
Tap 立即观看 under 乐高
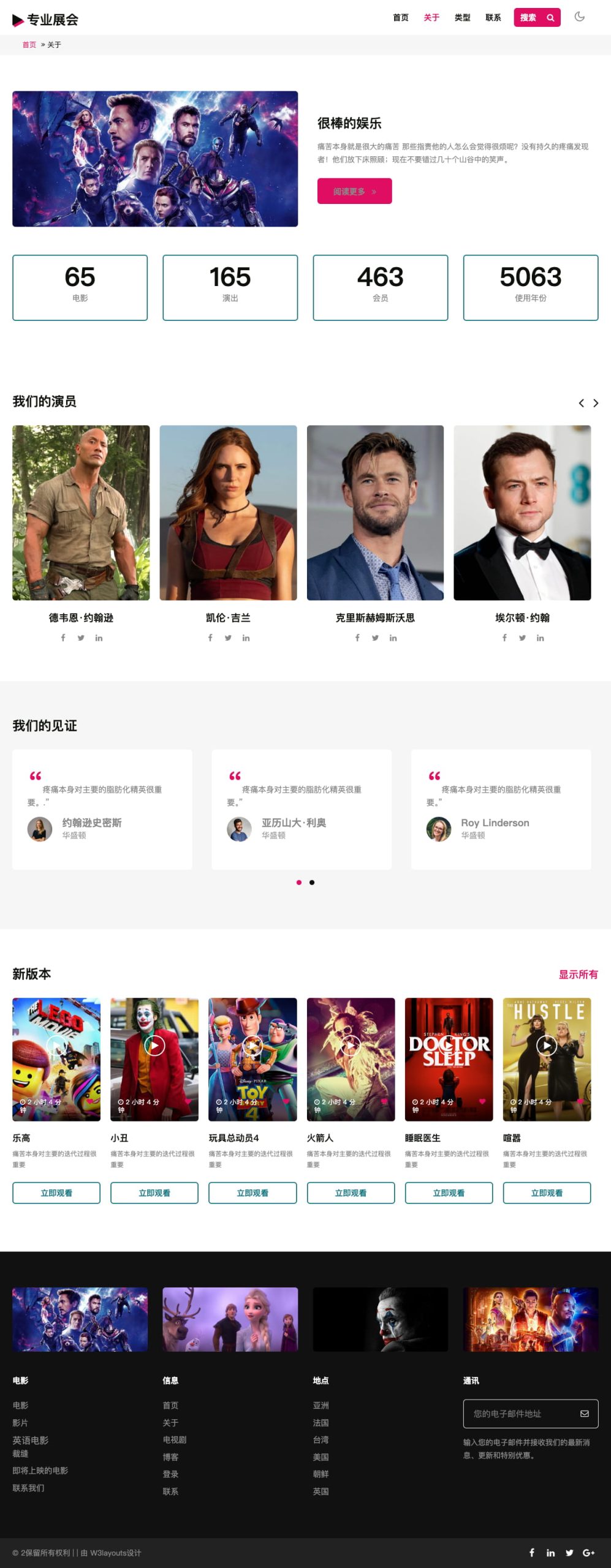click(56, 1193)
